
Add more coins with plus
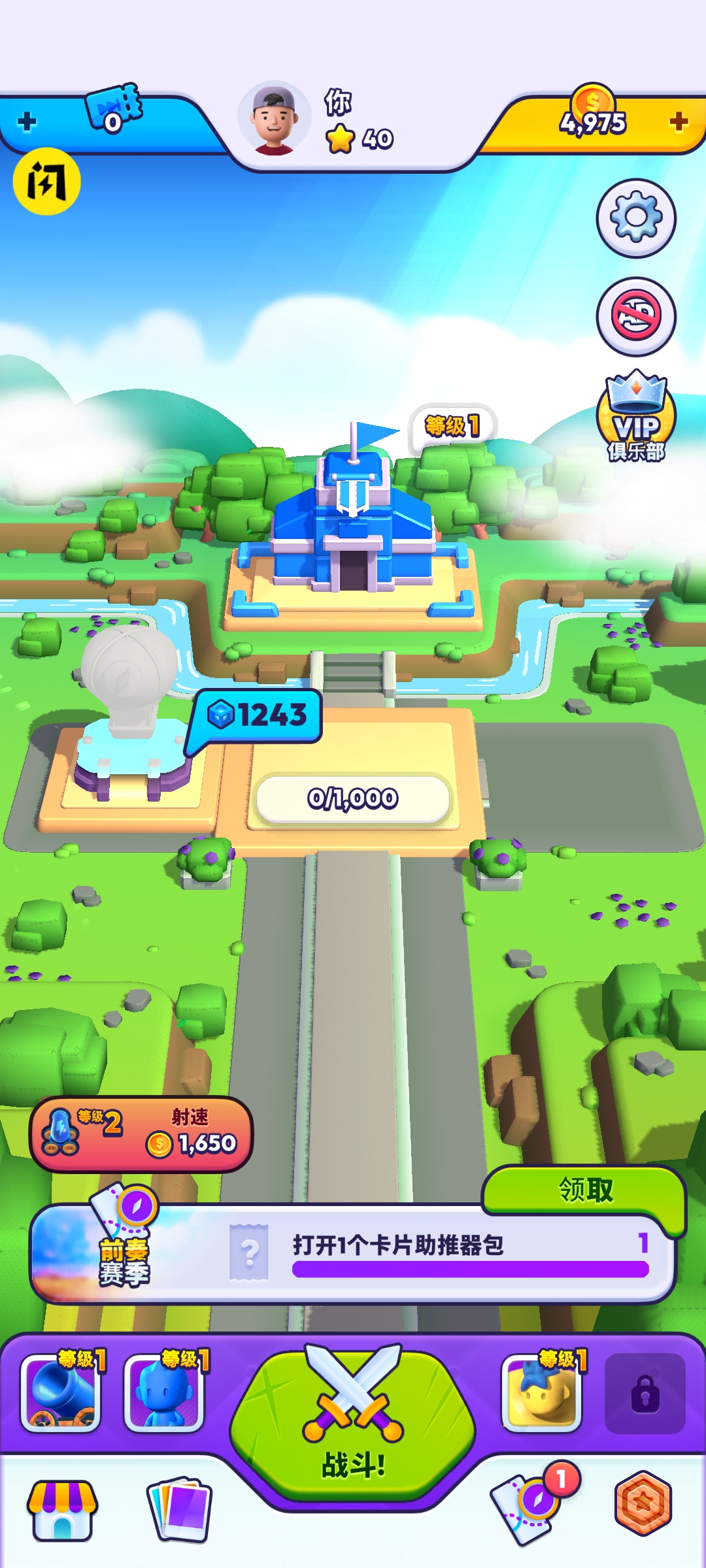[679, 121]
